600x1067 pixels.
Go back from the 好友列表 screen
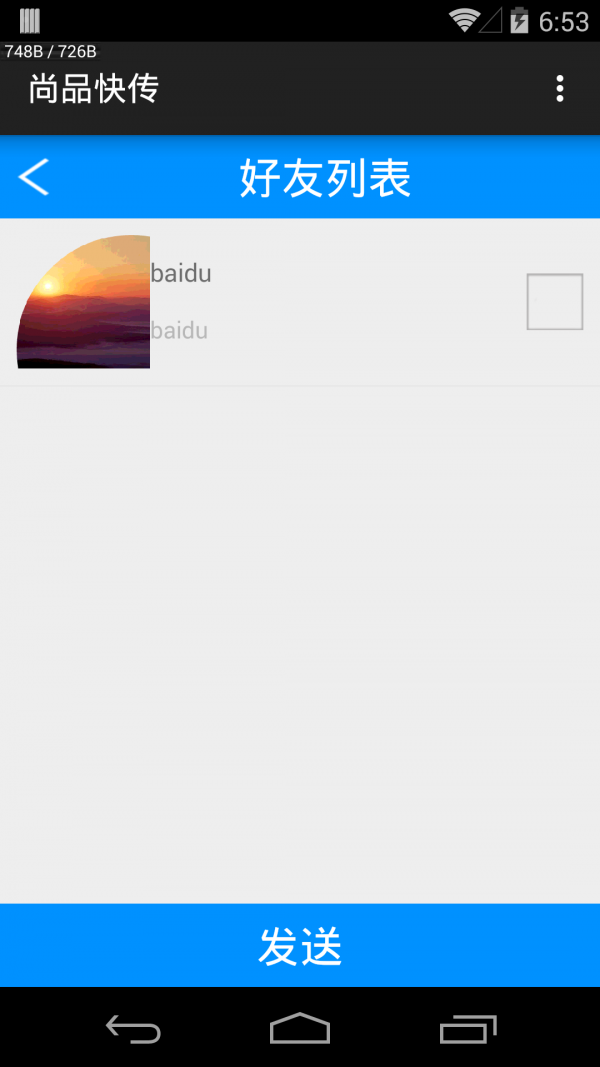pyautogui.click(x=33, y=177)
